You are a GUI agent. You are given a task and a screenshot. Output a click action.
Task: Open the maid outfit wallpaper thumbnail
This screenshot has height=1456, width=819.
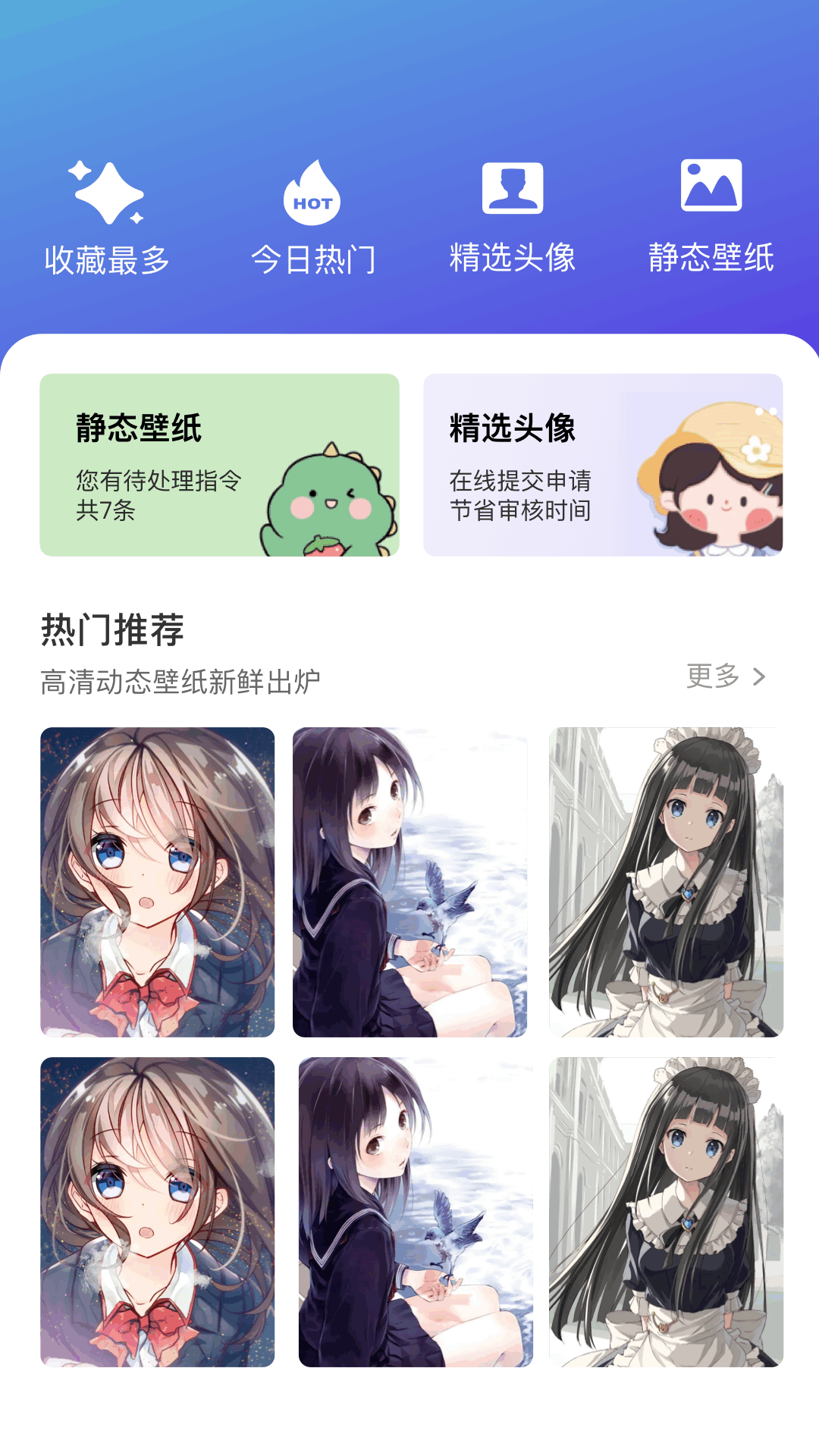[662, 880]
